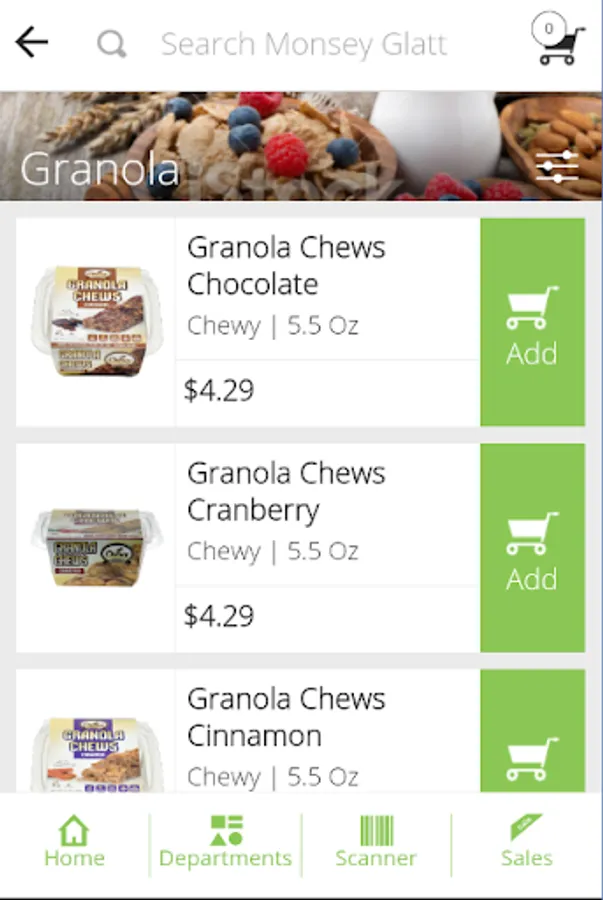Open the shopping cart
This screenshot has height=900, width=603.
click(558, 41)
